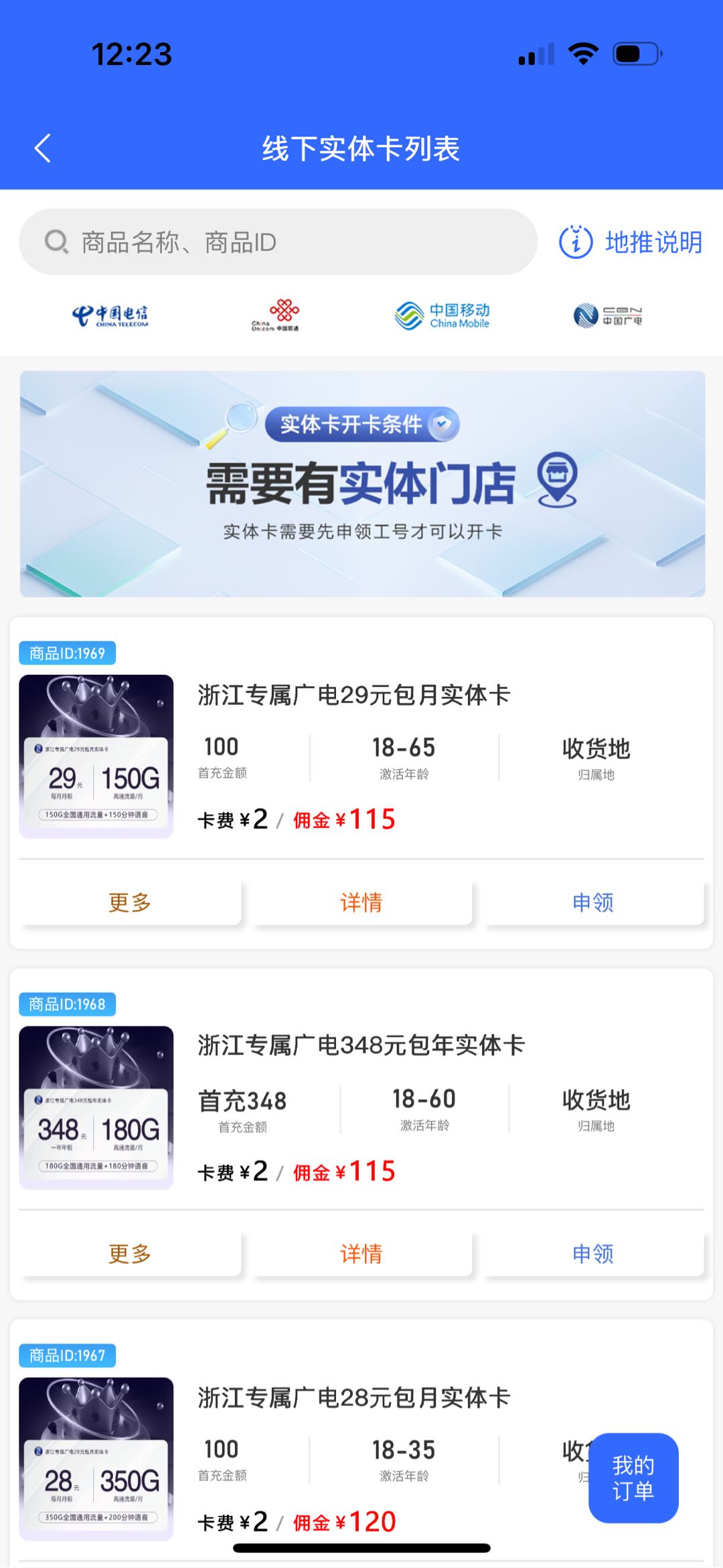Expand 更多 on product 1969
Screen dimensions: 723x1568
(131, 902)
